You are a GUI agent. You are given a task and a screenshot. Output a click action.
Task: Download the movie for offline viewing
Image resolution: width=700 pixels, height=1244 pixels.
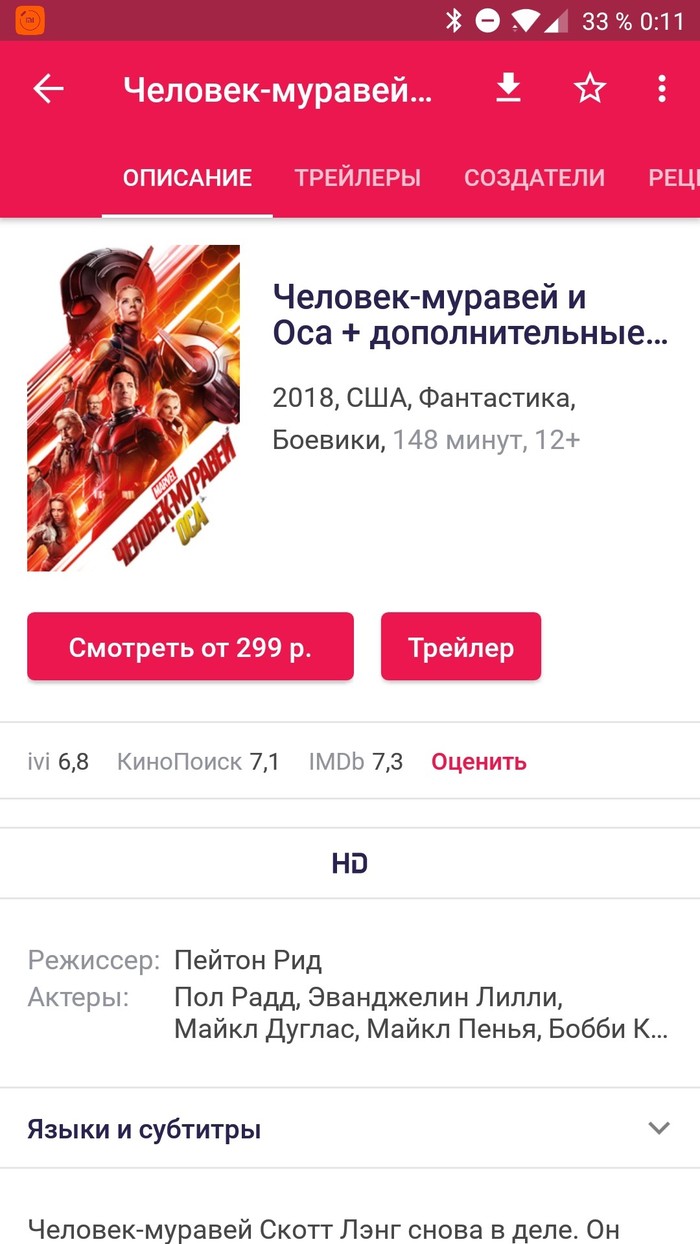point(509,89)
